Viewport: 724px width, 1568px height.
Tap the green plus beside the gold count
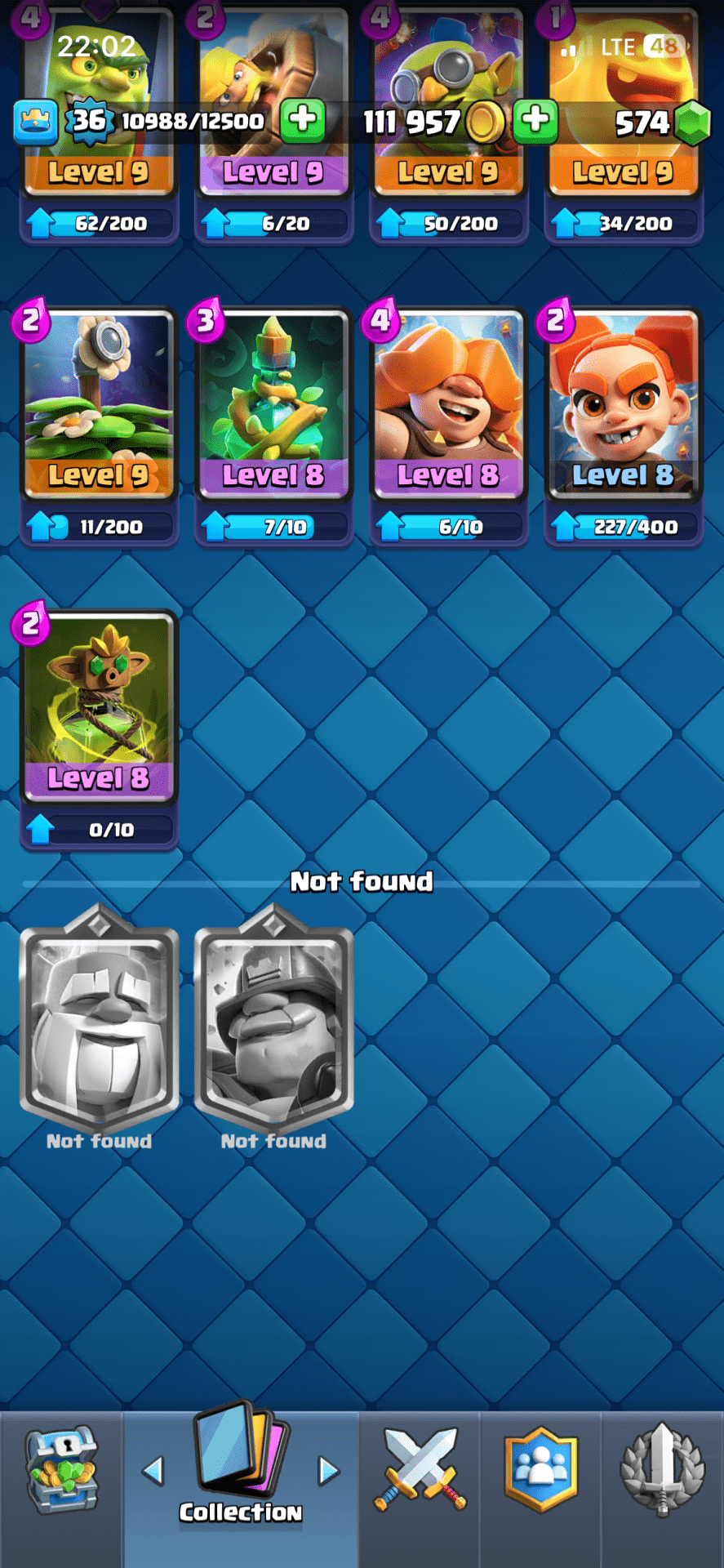[535, 120]
